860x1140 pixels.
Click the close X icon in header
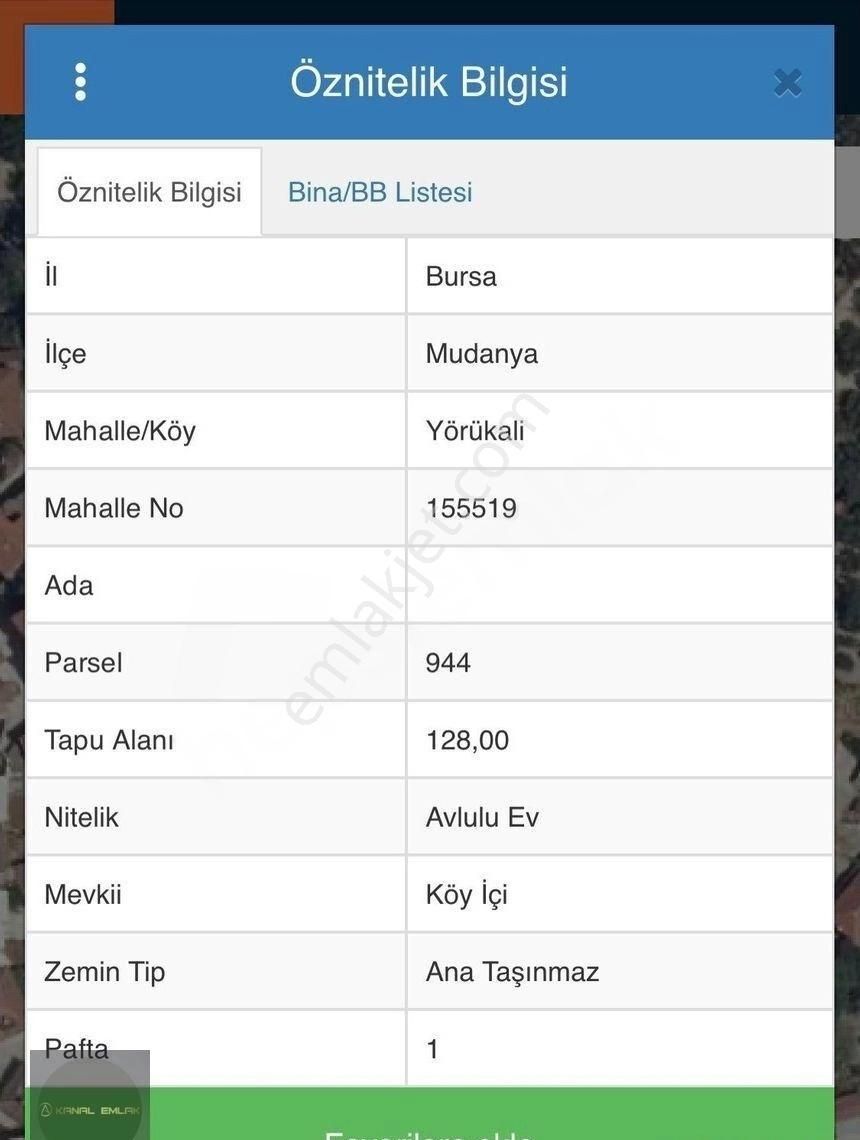[x=787, y=83]
